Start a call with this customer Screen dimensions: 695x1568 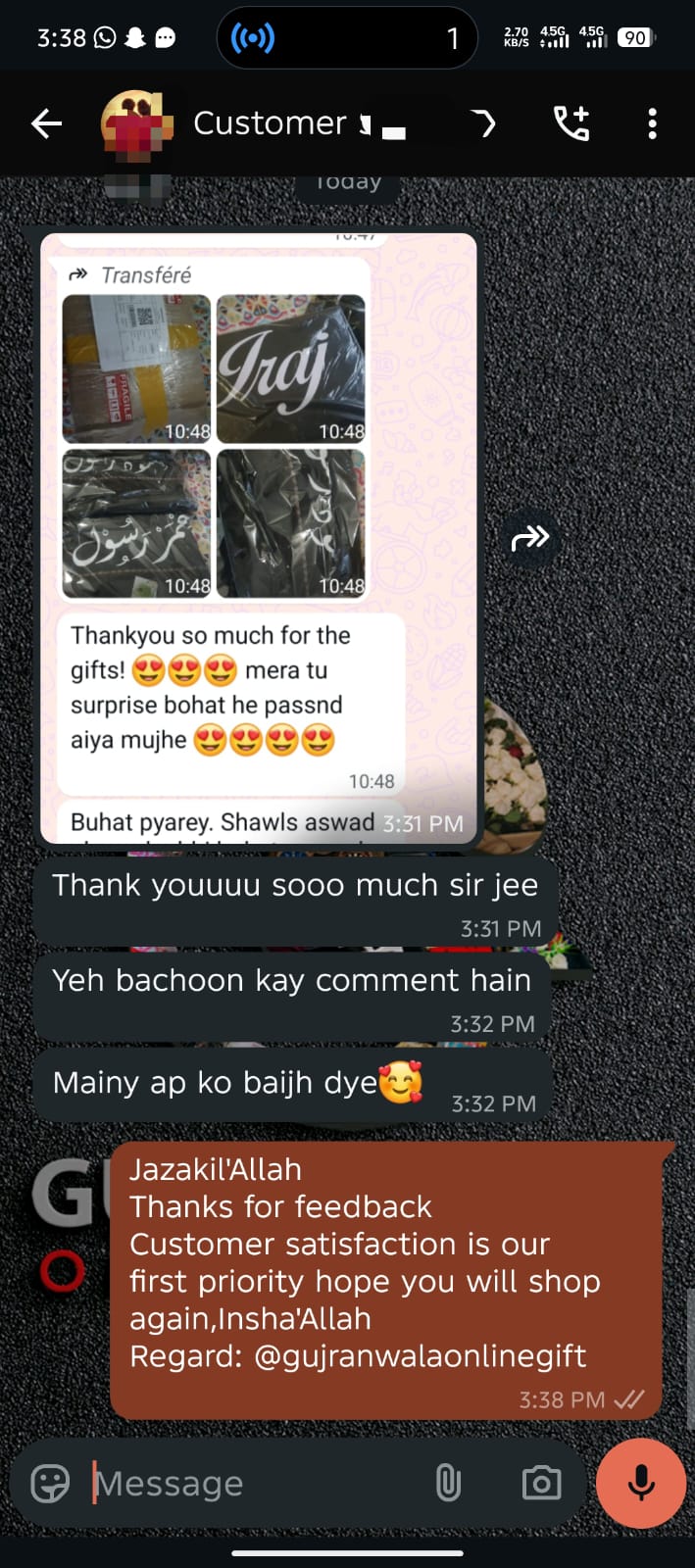pyautogui.click(x=571, y=123)
